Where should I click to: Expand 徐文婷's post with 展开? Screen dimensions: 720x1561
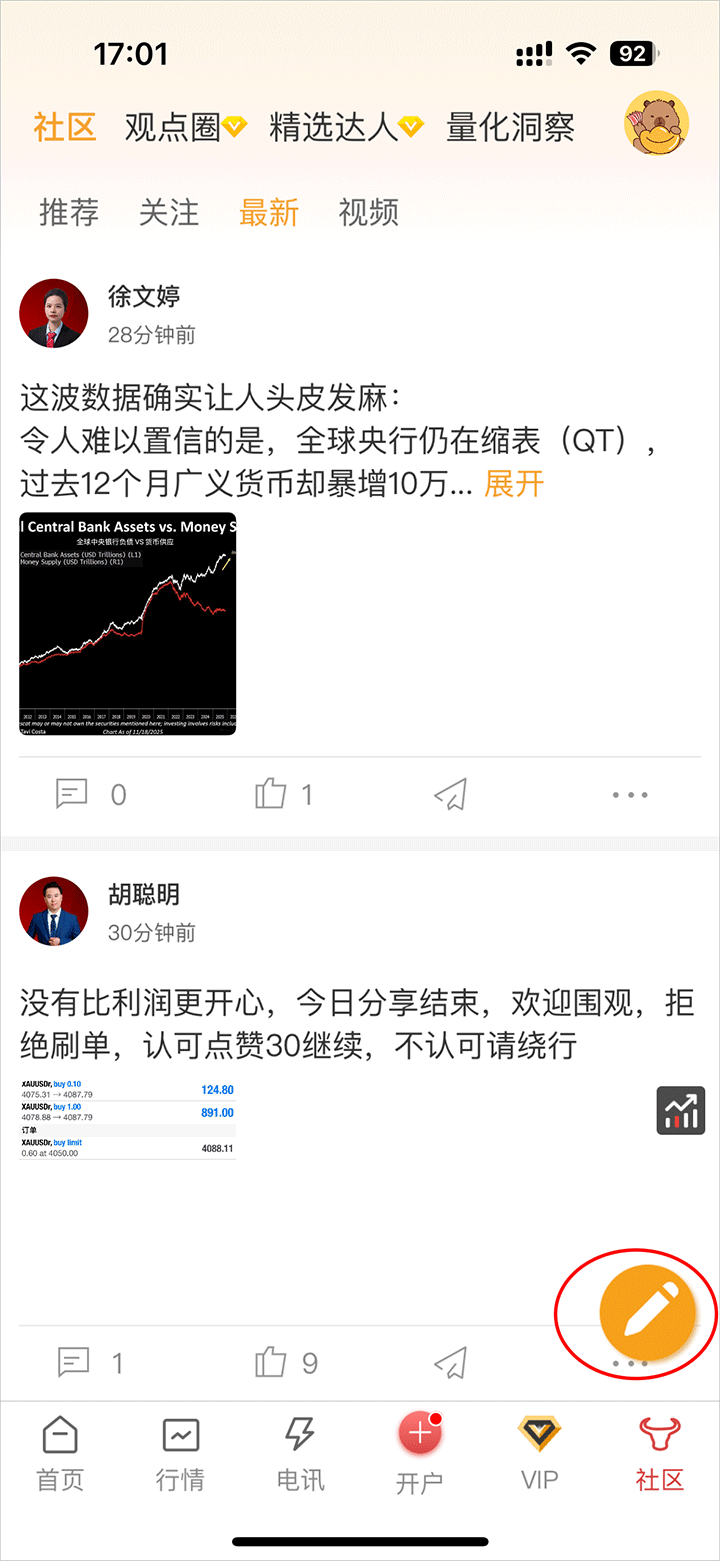point(514,484)
